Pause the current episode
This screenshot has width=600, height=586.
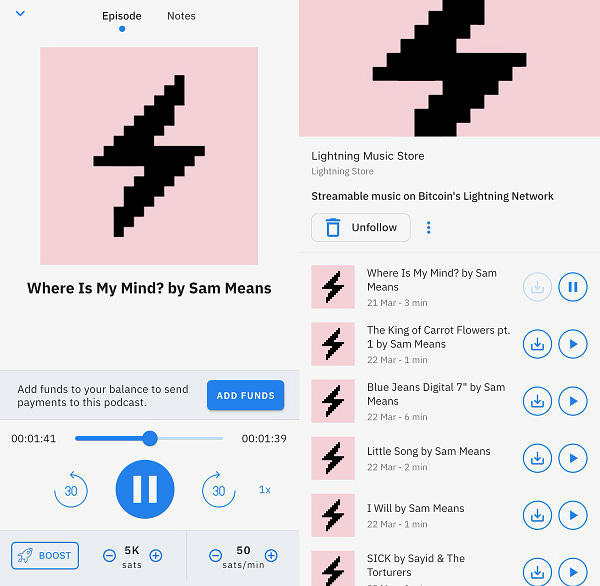tap(145, 490)
